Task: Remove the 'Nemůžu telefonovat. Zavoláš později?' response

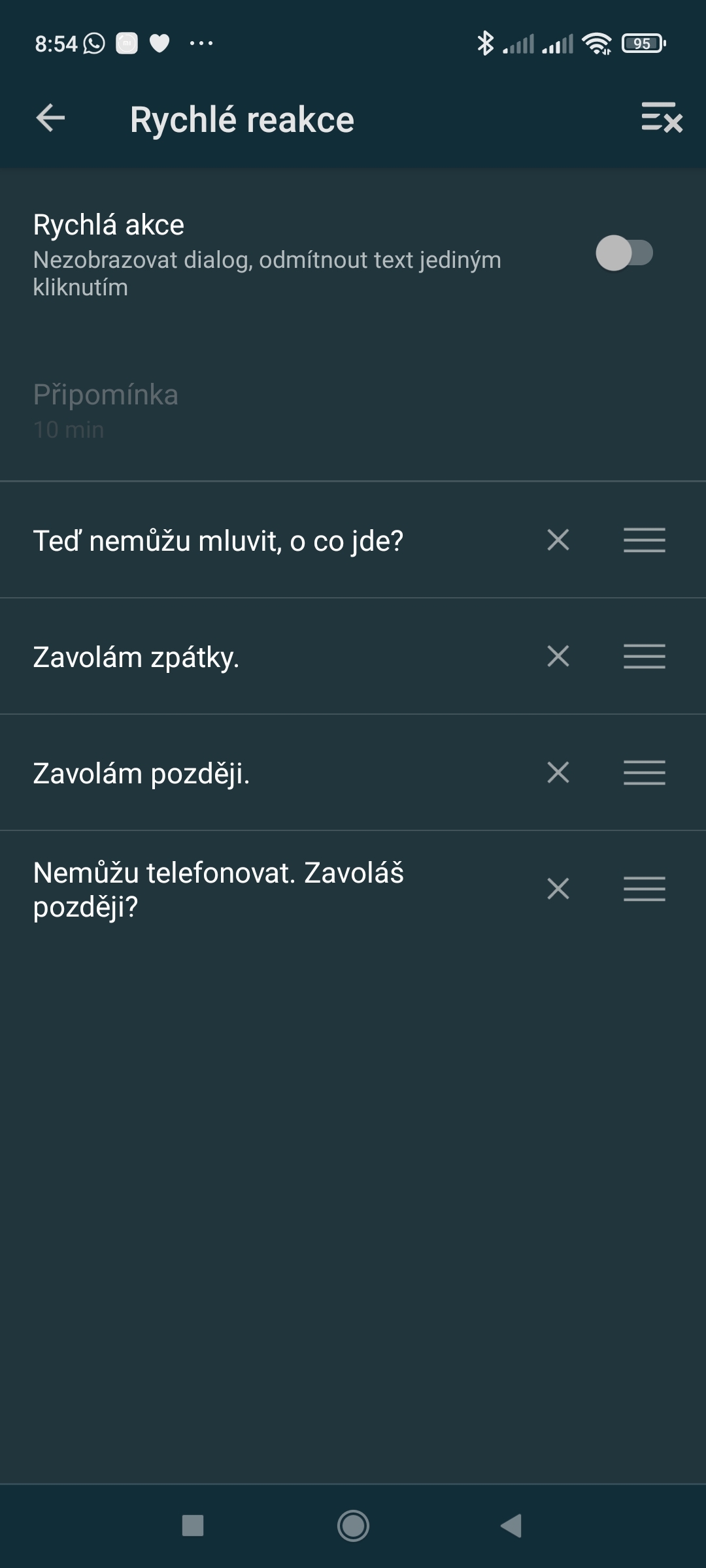Action: point(558,889)
